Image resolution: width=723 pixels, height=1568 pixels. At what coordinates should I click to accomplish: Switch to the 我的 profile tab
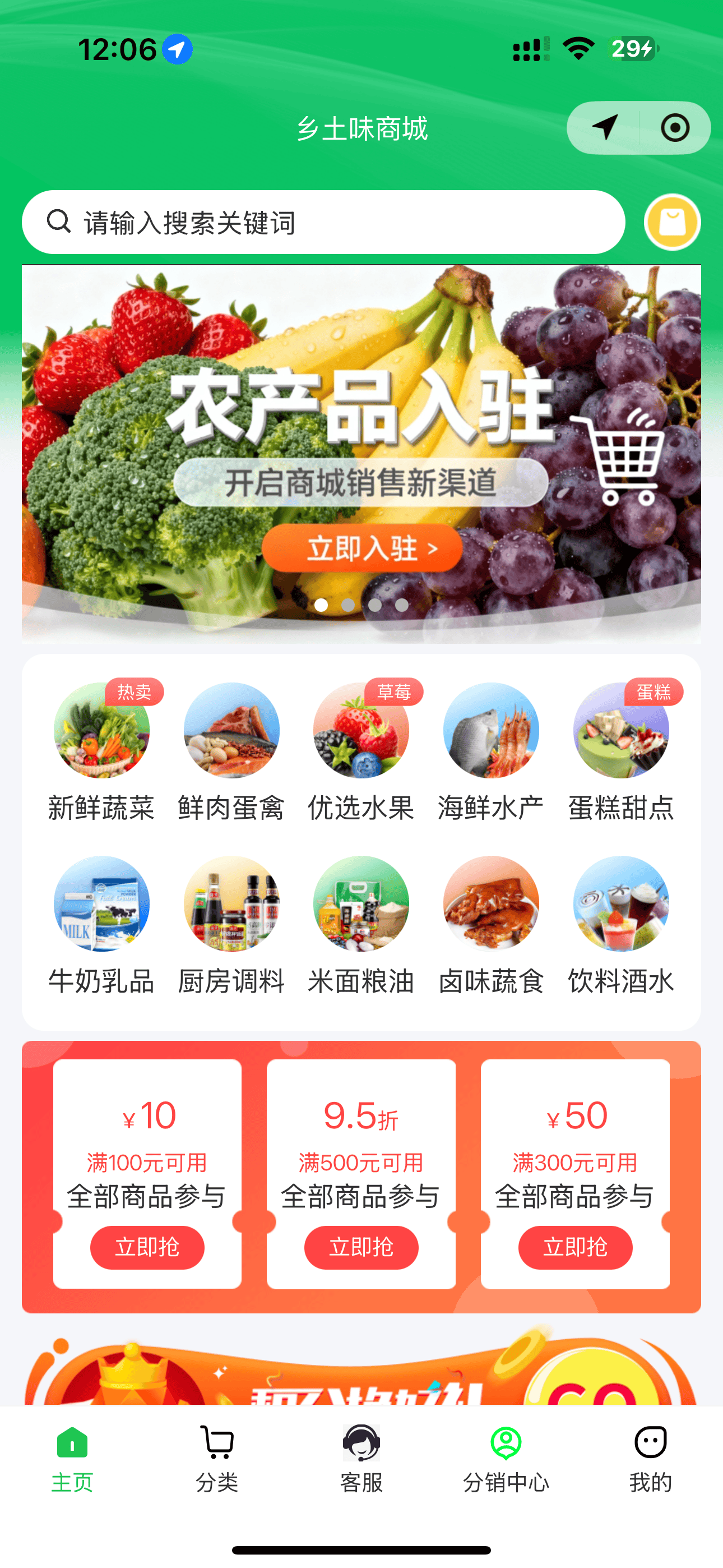650,1467
